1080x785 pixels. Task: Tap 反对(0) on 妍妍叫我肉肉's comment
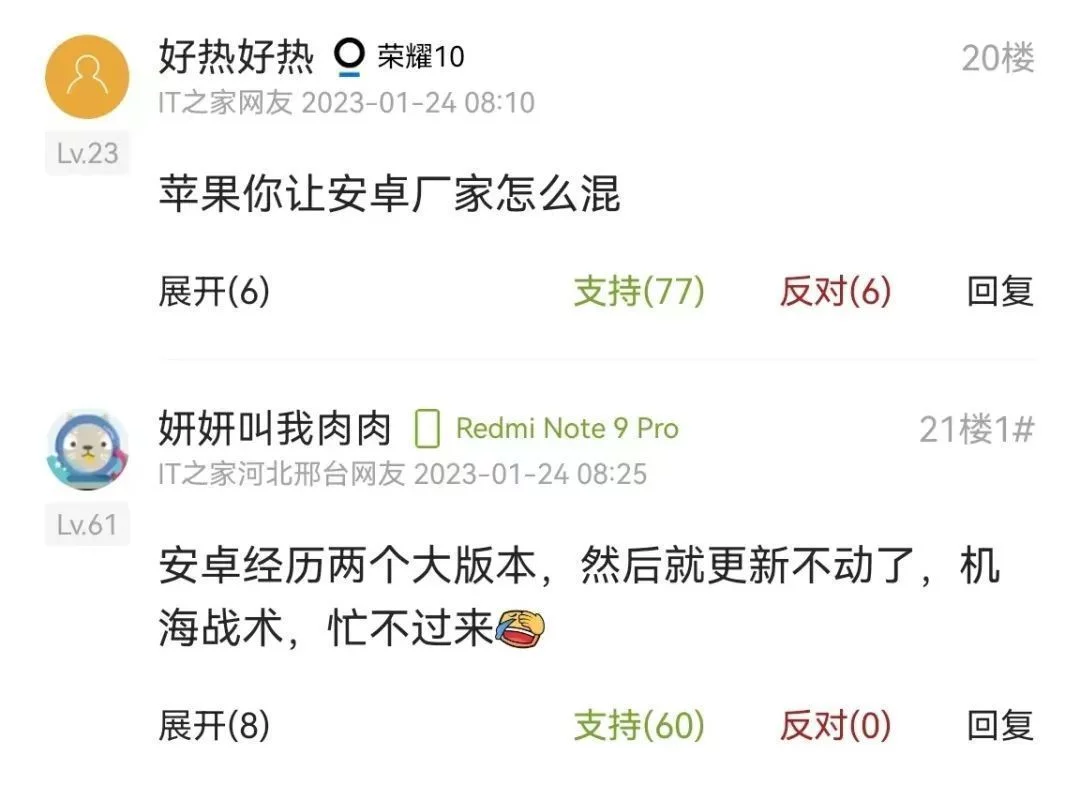(x=835, y=726)
